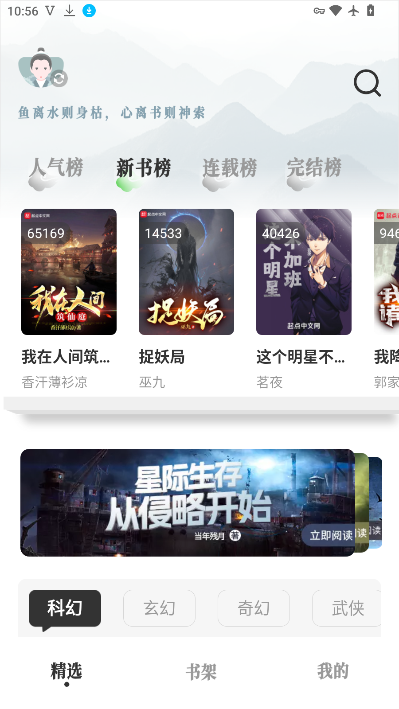Switch to the 精选 bottom tab
The image size is (399, 709).
[66, 671]
